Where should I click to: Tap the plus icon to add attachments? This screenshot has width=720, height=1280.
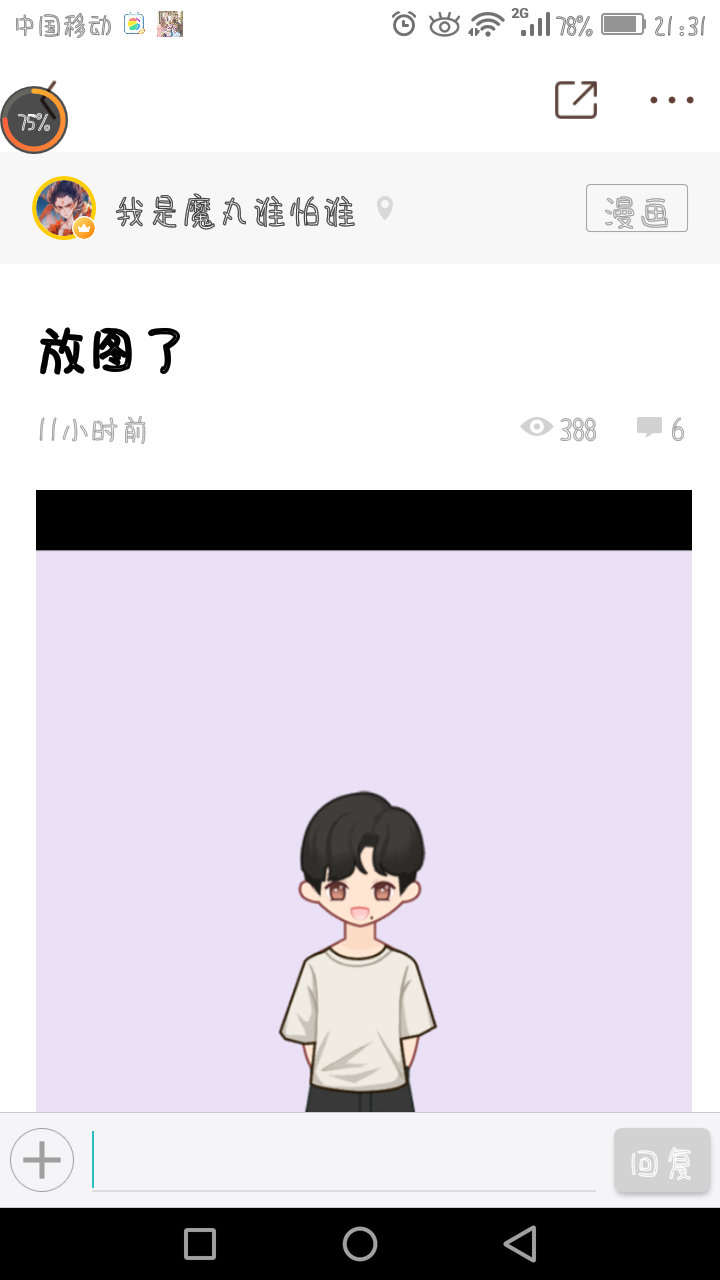[42, 1160]
